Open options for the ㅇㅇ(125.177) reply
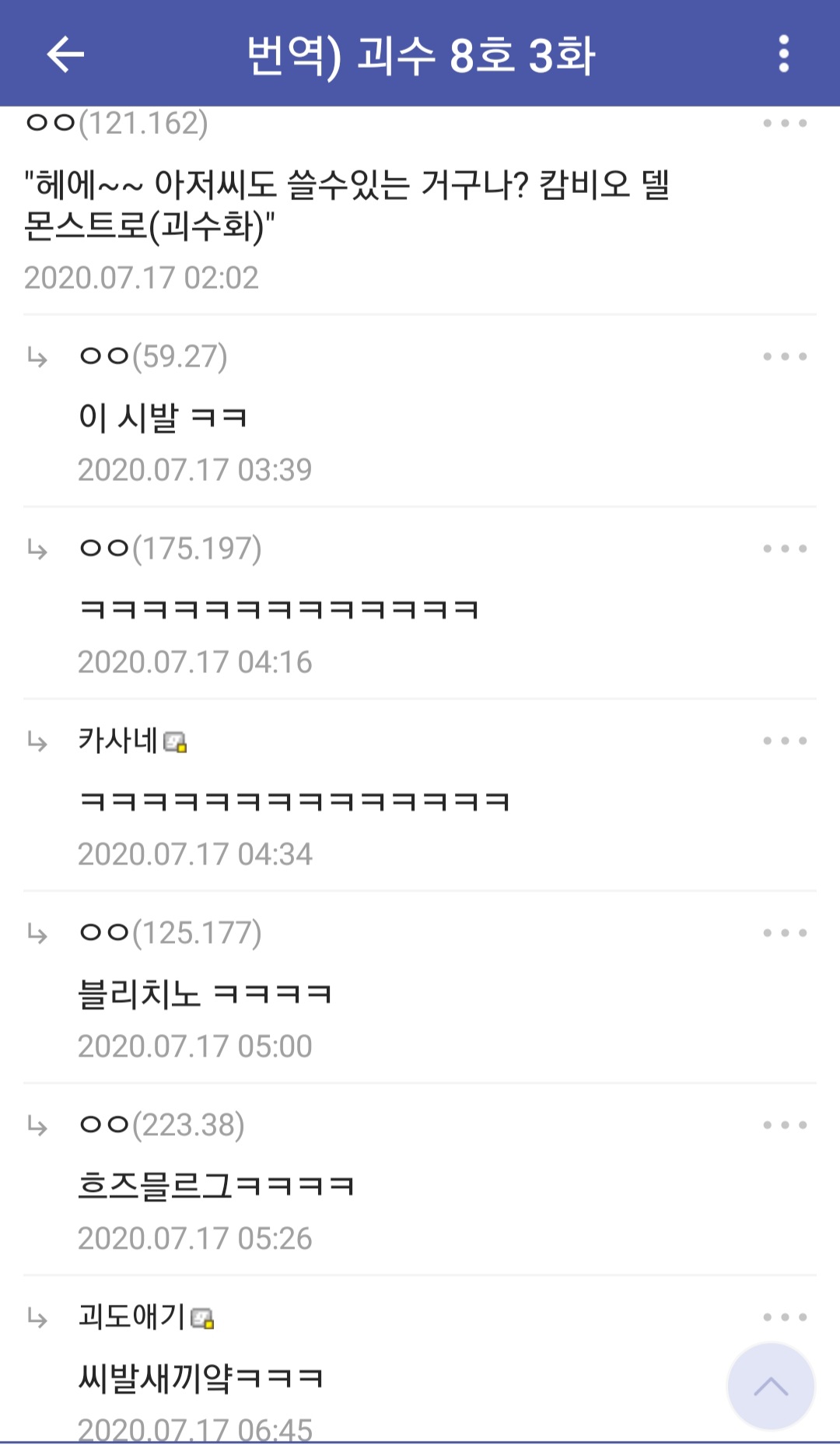Viewport: 840px width, 1448px height. (784, 933)
